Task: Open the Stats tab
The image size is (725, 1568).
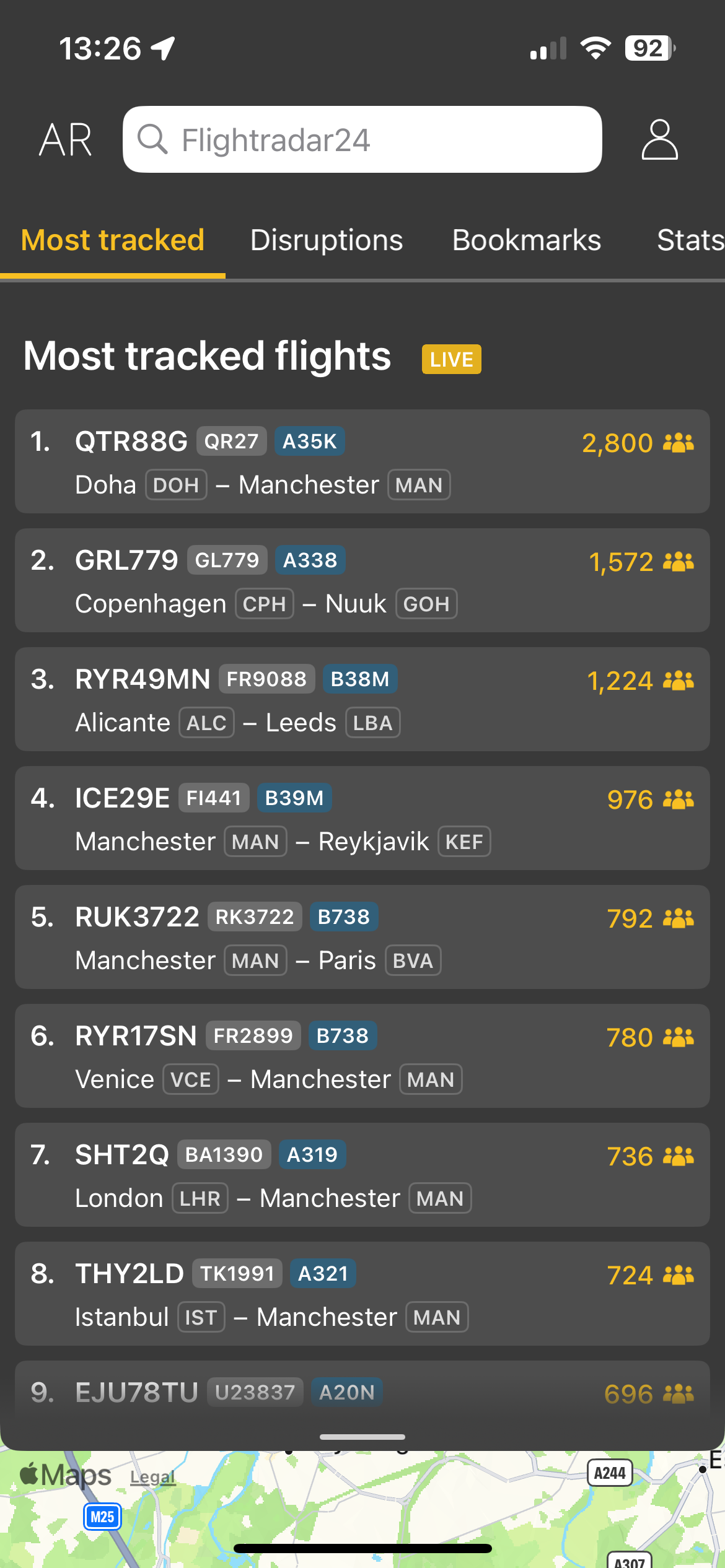Action: point(689,240)
